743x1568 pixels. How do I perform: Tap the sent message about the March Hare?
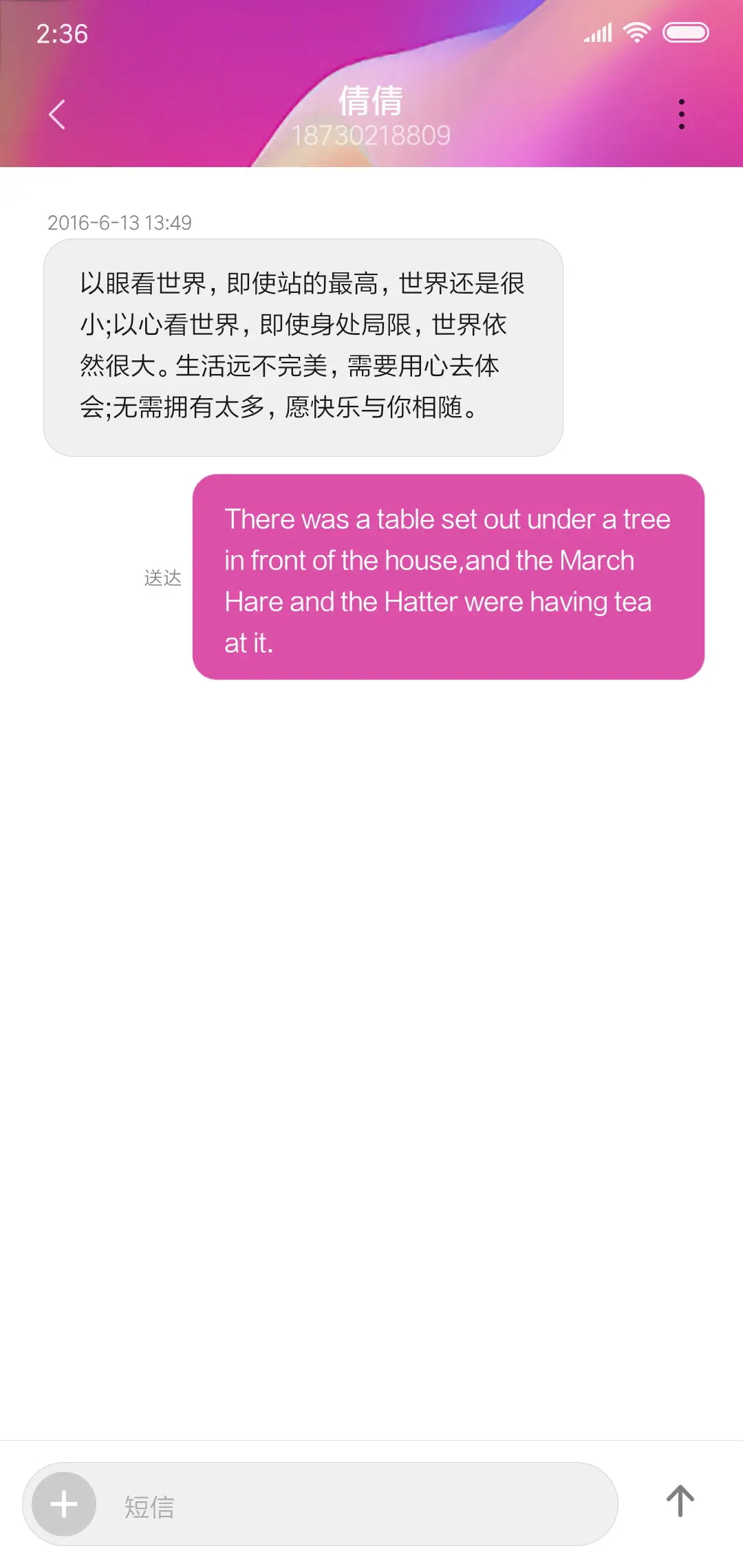pyautogui.click(x=448, y=577)
